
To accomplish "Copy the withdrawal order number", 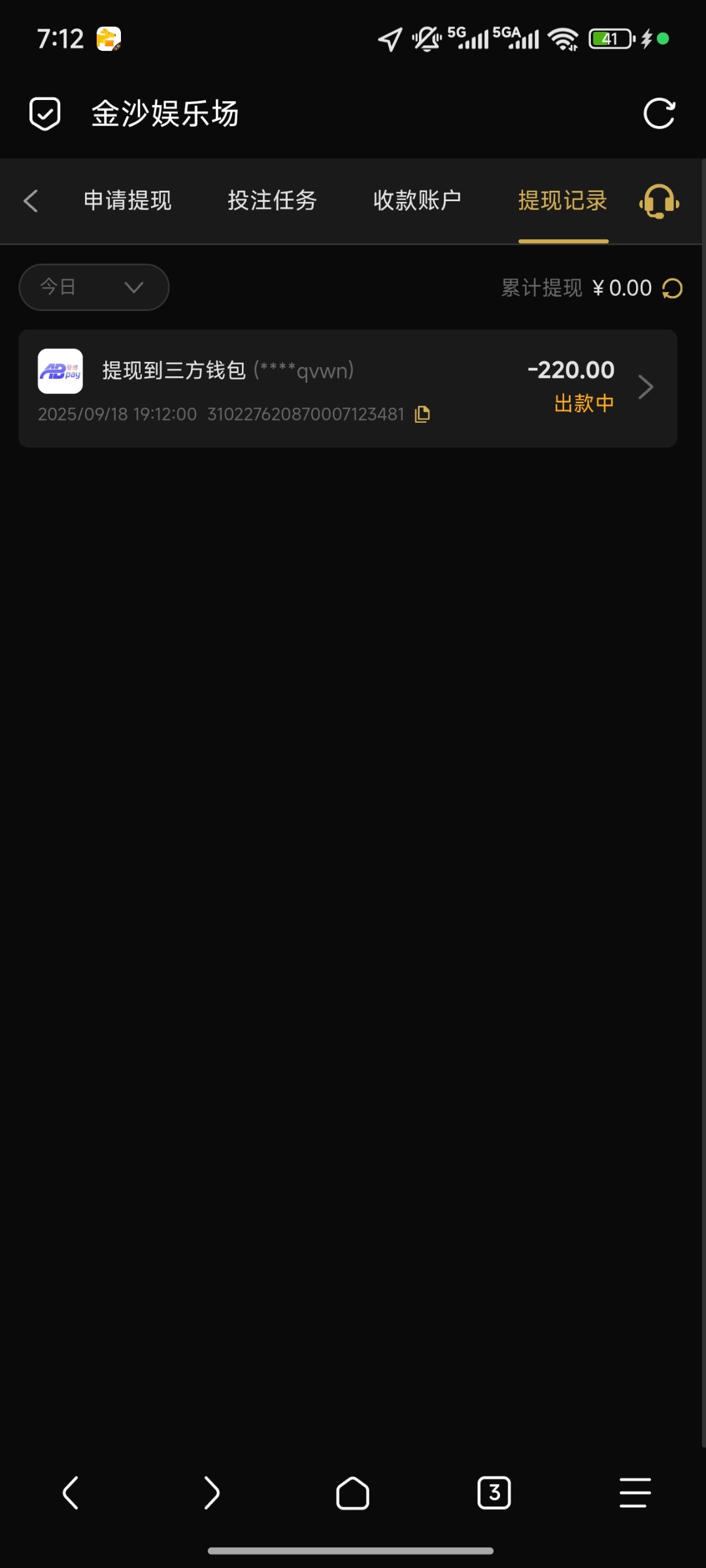I will point(423,414).
